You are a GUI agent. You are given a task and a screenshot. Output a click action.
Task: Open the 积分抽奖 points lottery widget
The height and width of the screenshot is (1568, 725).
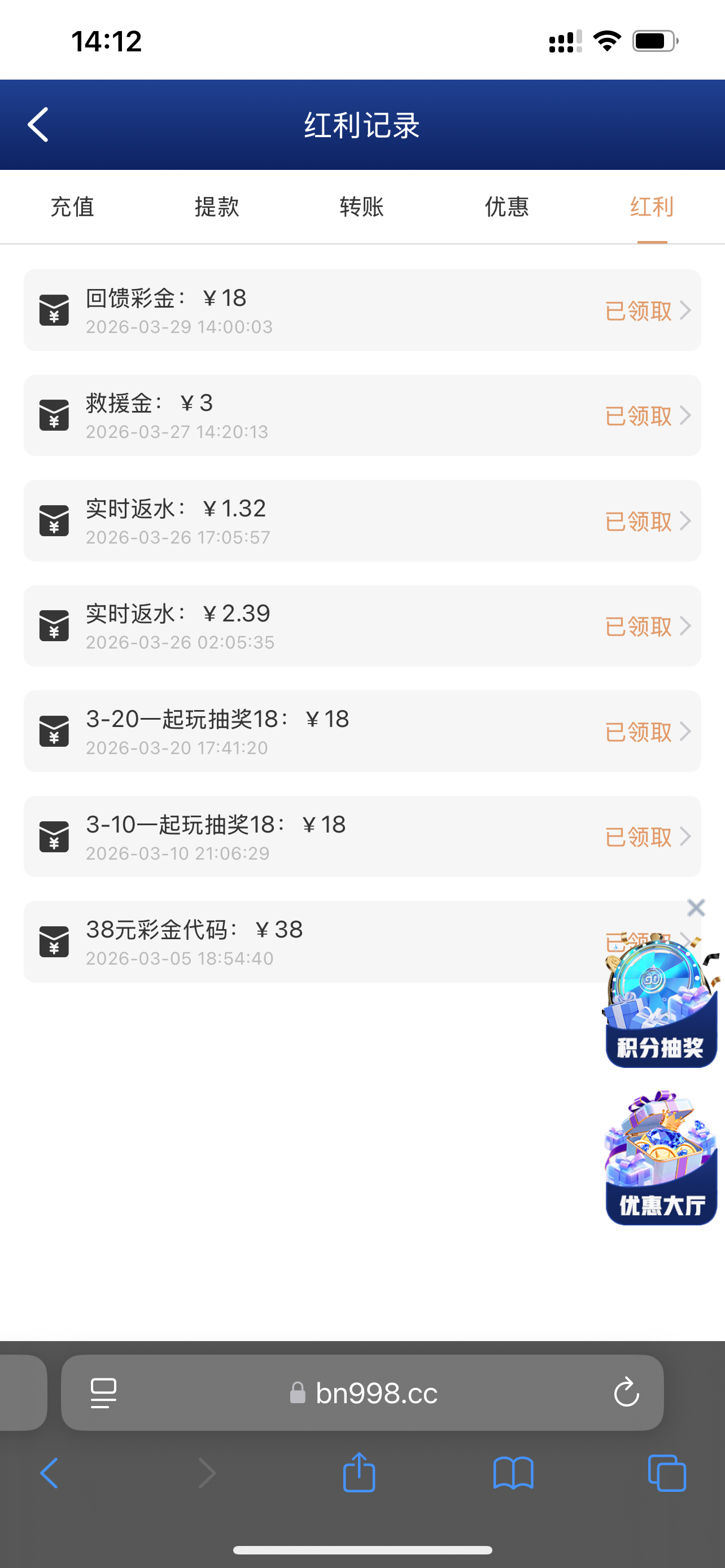(x=660, y=1004)
